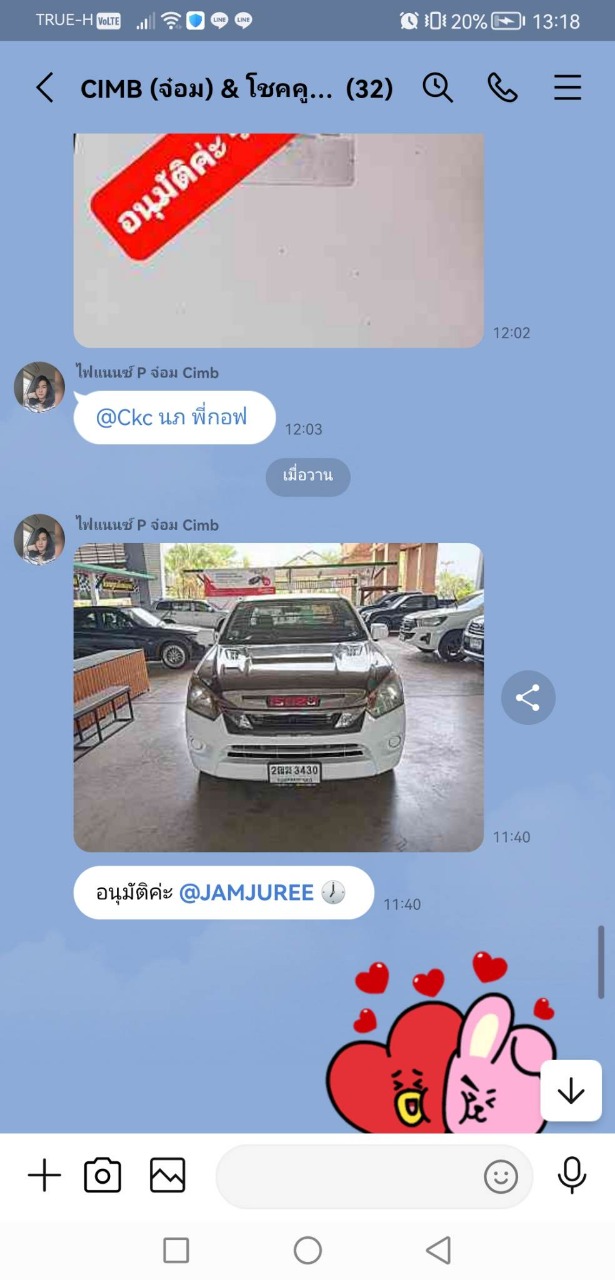Tap the @JAMJUREE mention

pyautogui.click(x=246, y=893)
